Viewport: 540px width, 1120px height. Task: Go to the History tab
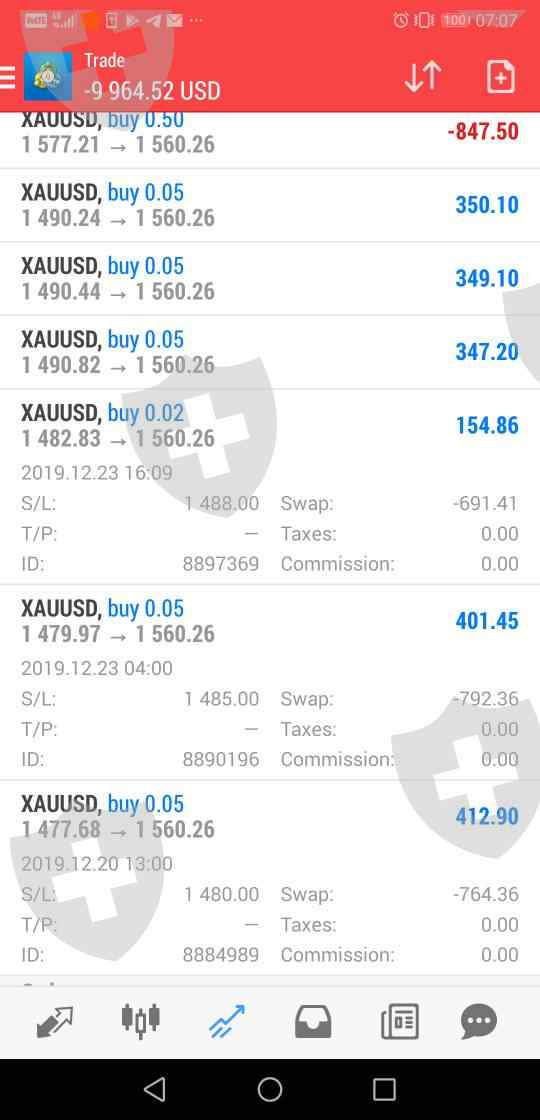pos(313,1021)
